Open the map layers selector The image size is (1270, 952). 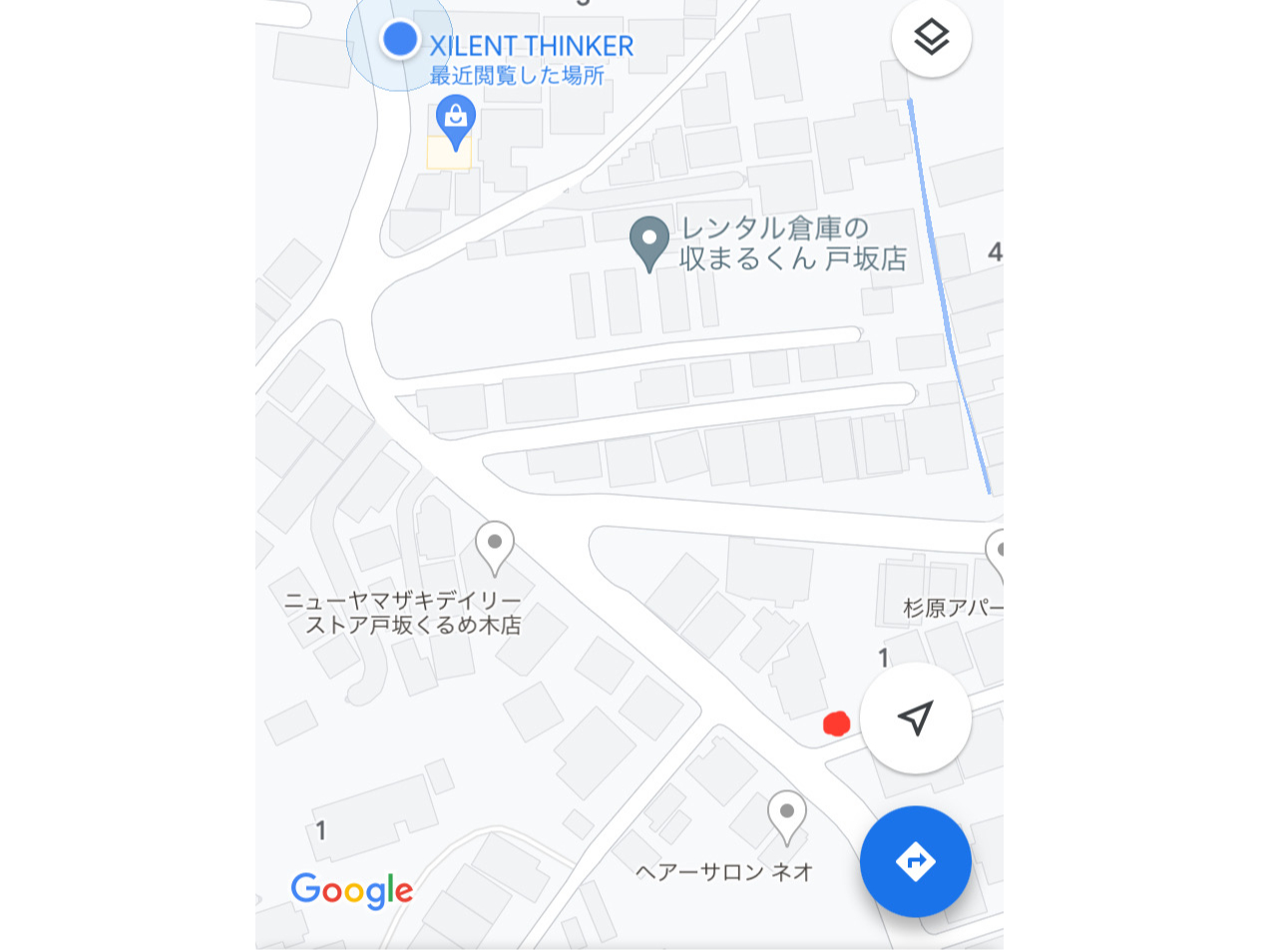[931, 38]
